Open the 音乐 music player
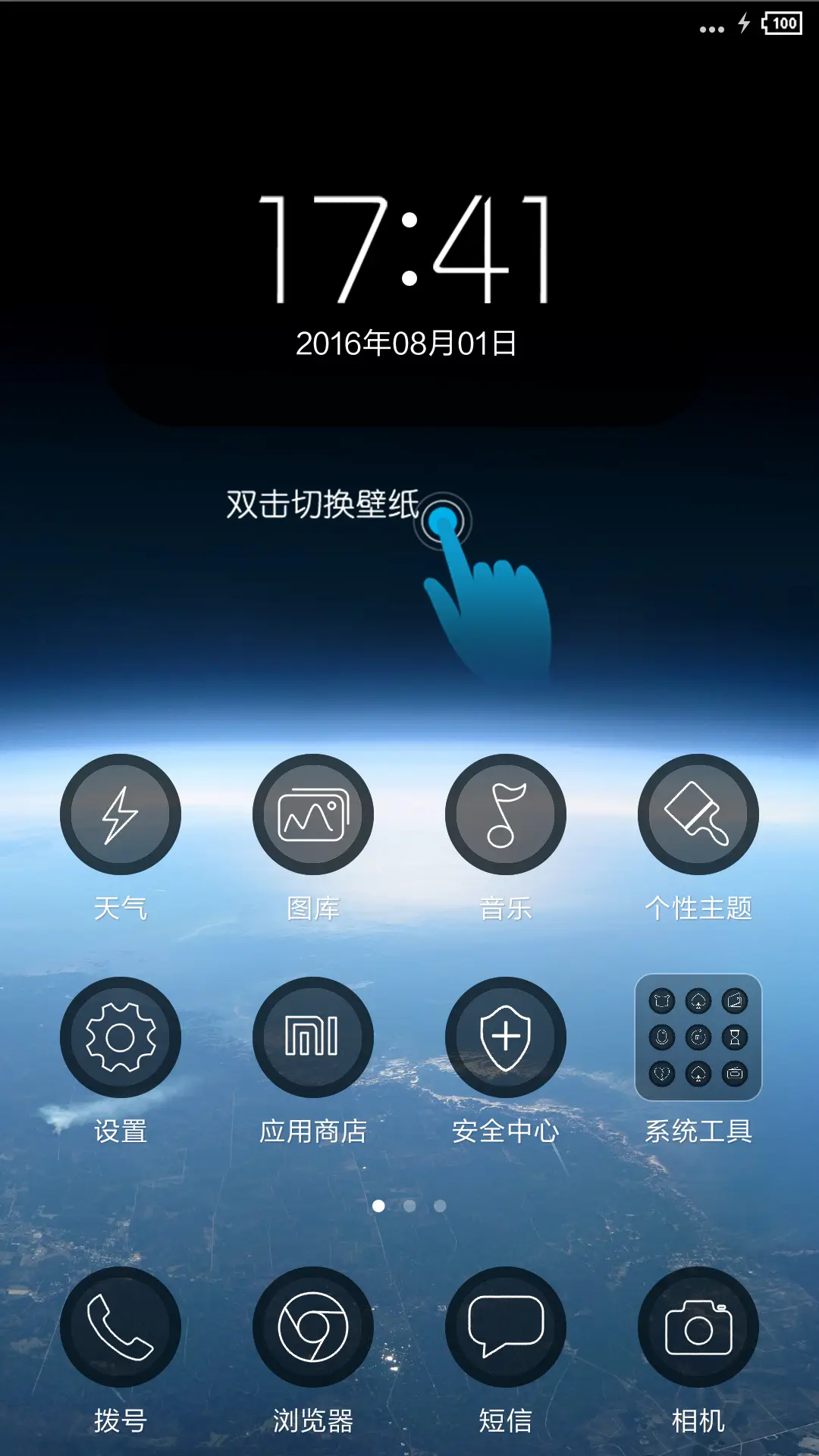Viewport: 819px width, 1456px height. [x=505, y=814]
